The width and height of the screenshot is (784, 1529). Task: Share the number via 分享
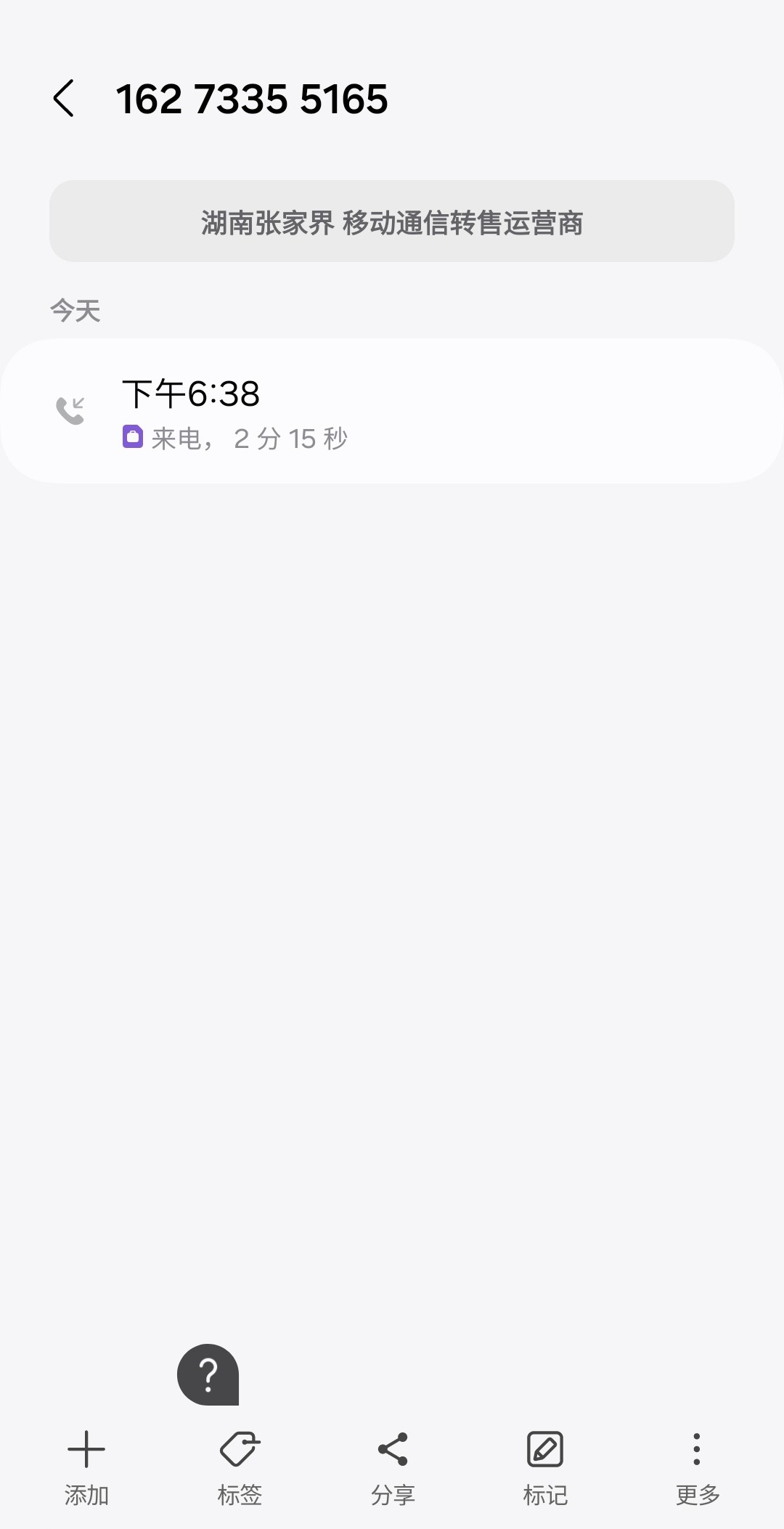pyautogui.click(x=393, y=1468)
